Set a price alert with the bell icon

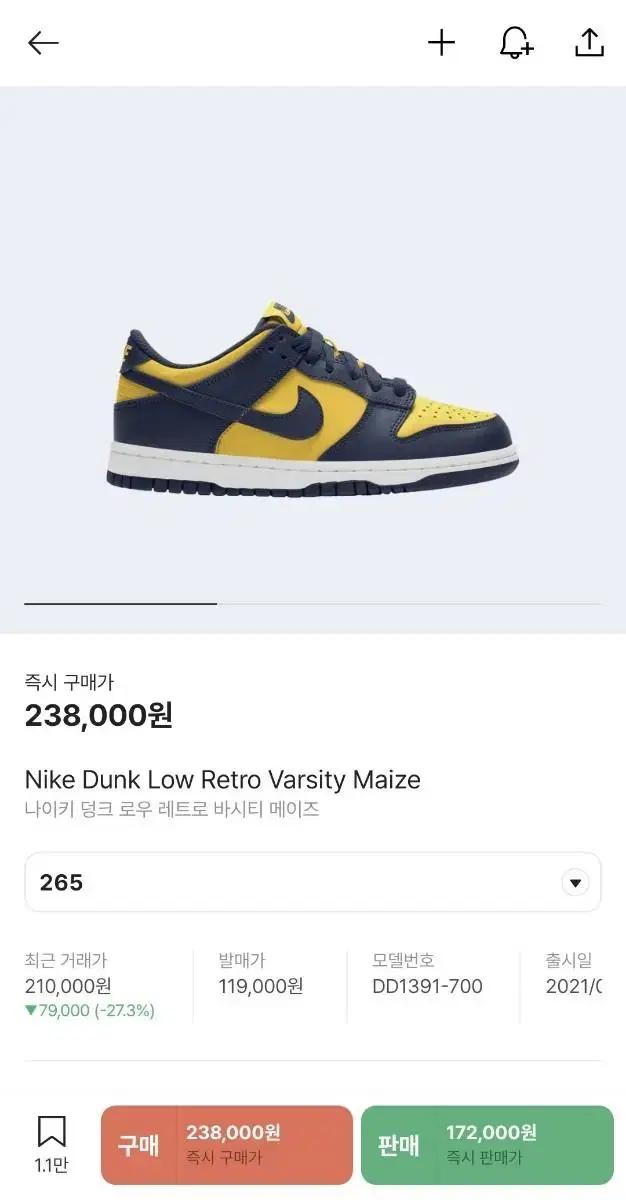coord(516,43)
